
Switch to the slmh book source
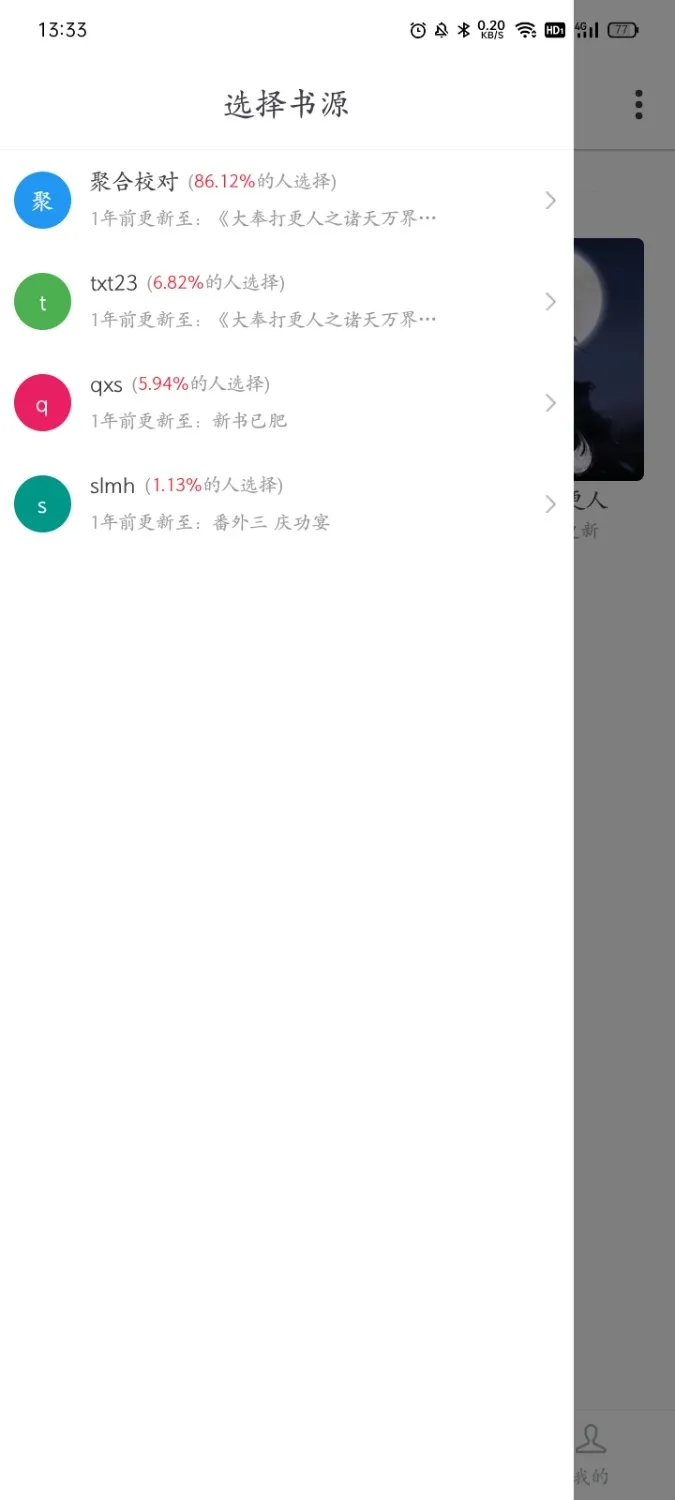(285, 503)
